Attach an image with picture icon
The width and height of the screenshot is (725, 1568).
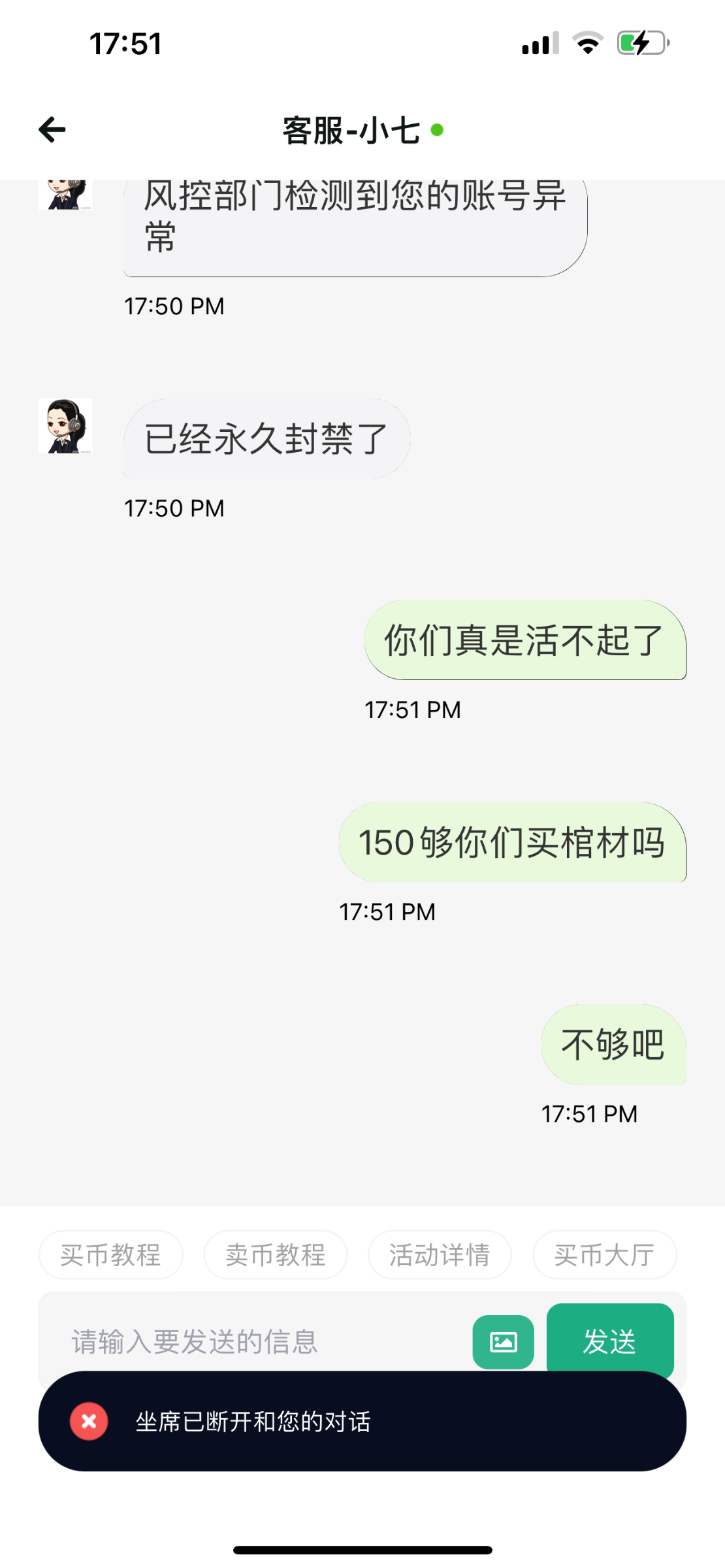tap(503, 1342)
